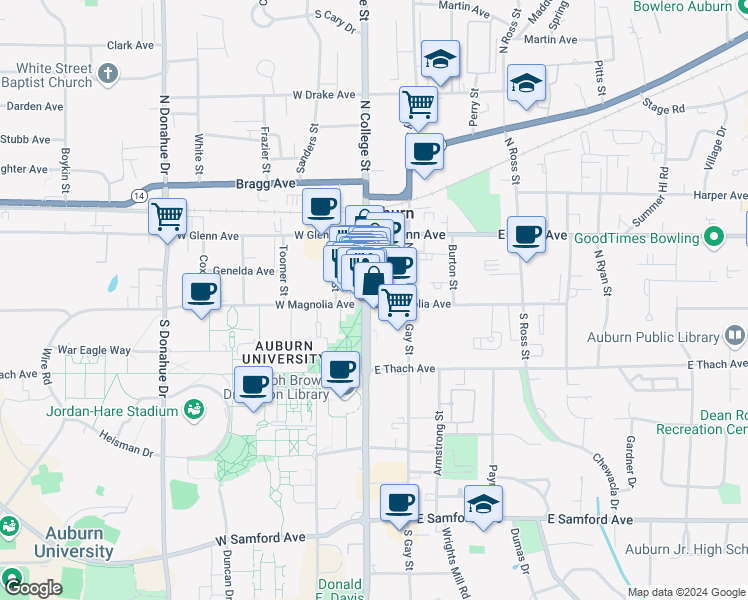Select the coffee marker above Bragg Ave
The width and height of the screenshot is (748, 600).
(x=320, y=207)
